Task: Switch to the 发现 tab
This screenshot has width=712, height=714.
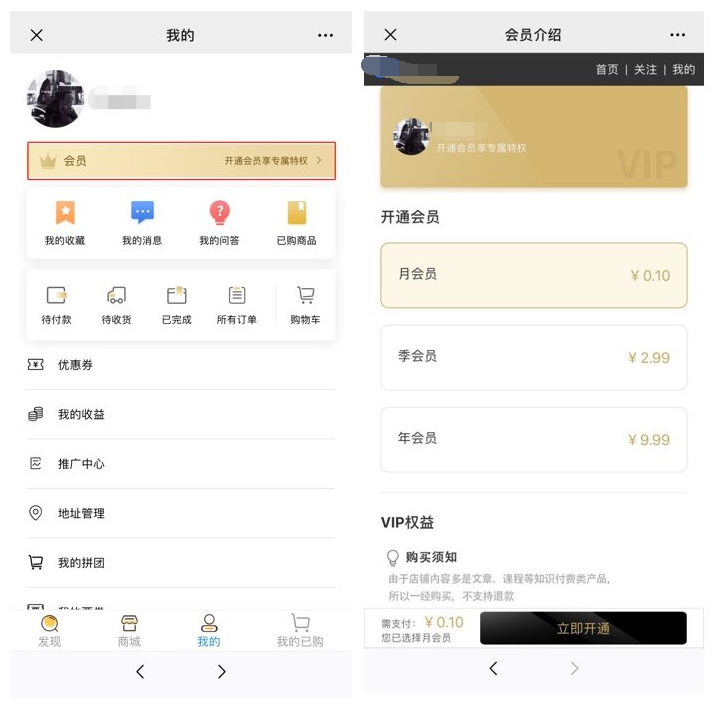Action: pyautogui.click(x=50, y=631)
